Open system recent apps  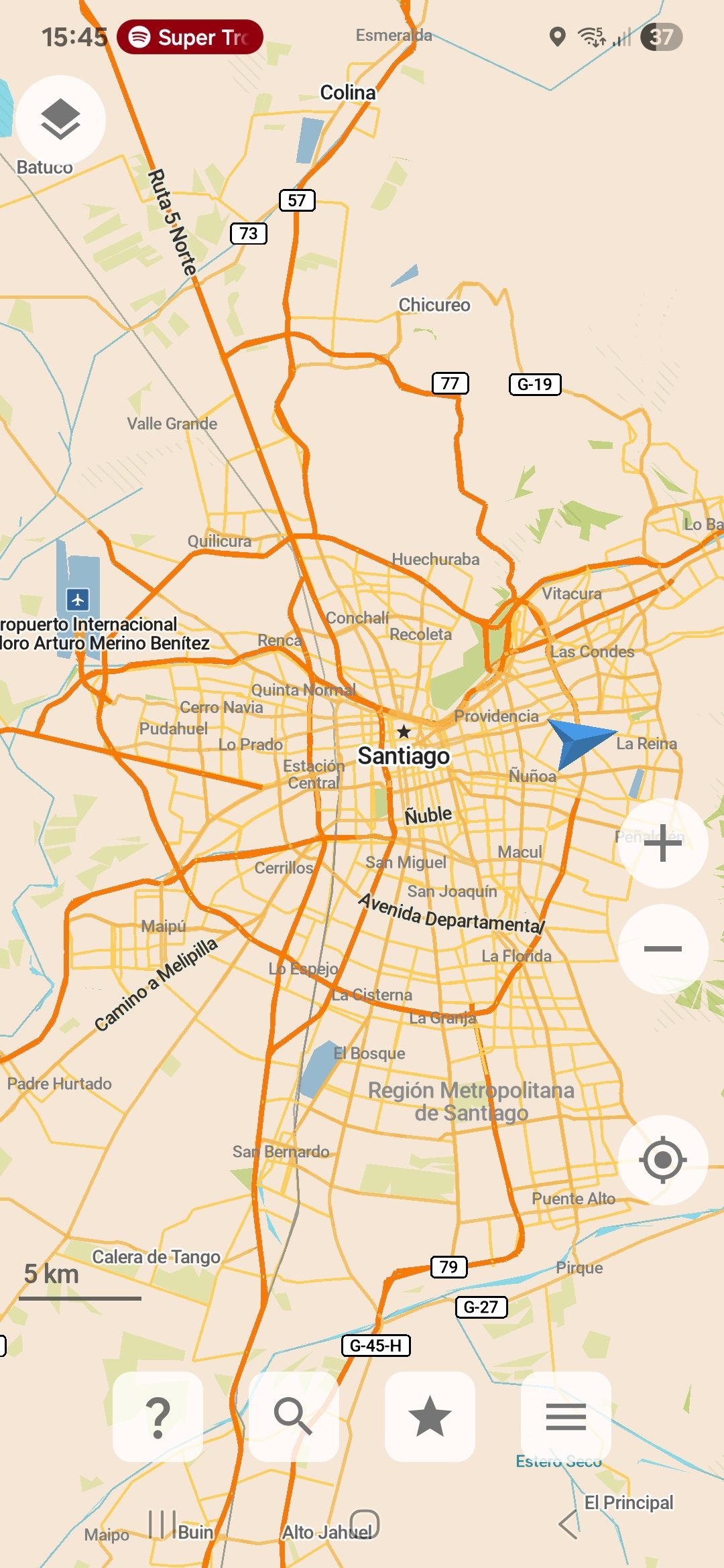pos(162,1524)
